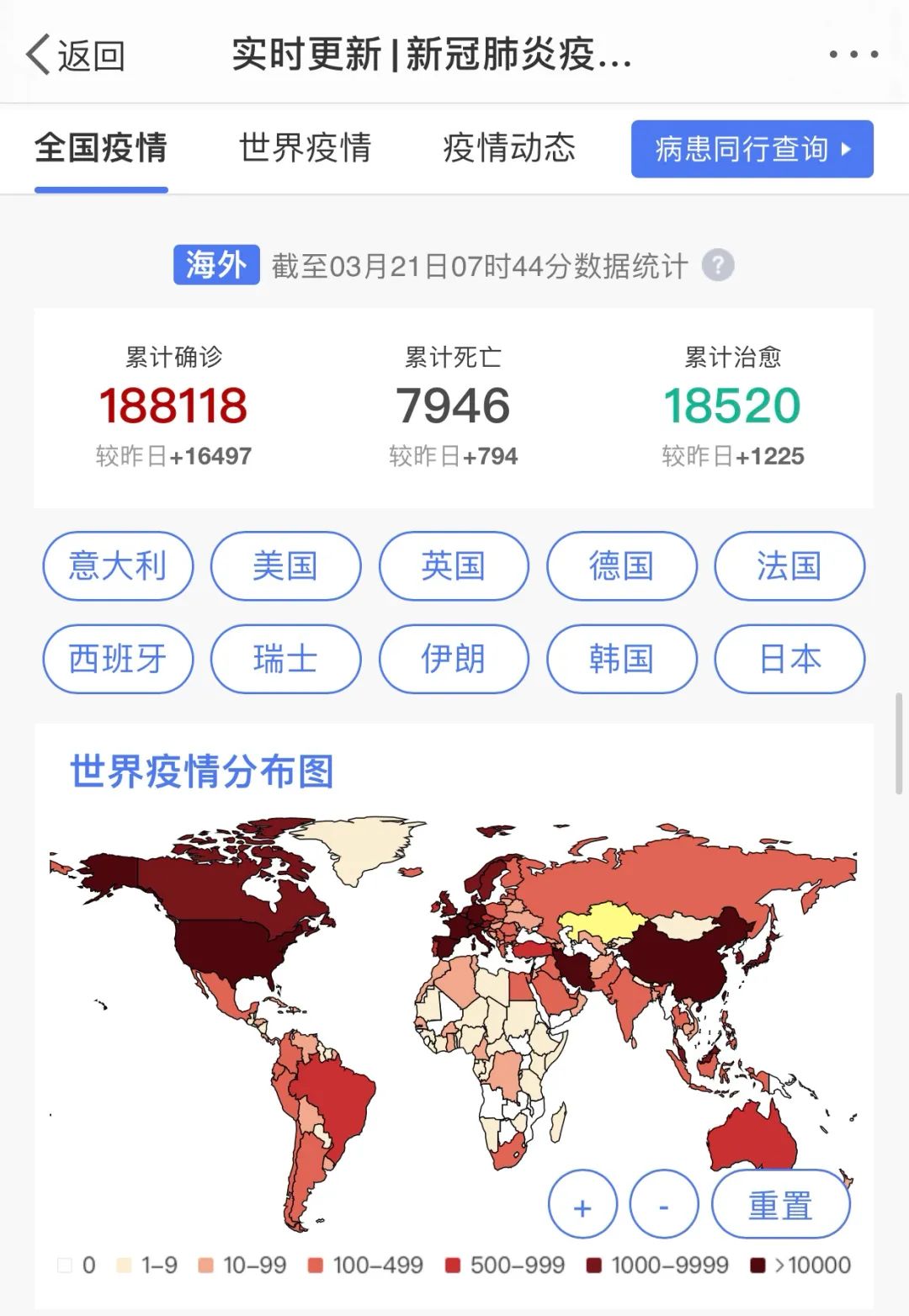Viewport: 909px width, 1316px height.
Task: Select 西班牙 from country chips
Action: coord(118,659)
